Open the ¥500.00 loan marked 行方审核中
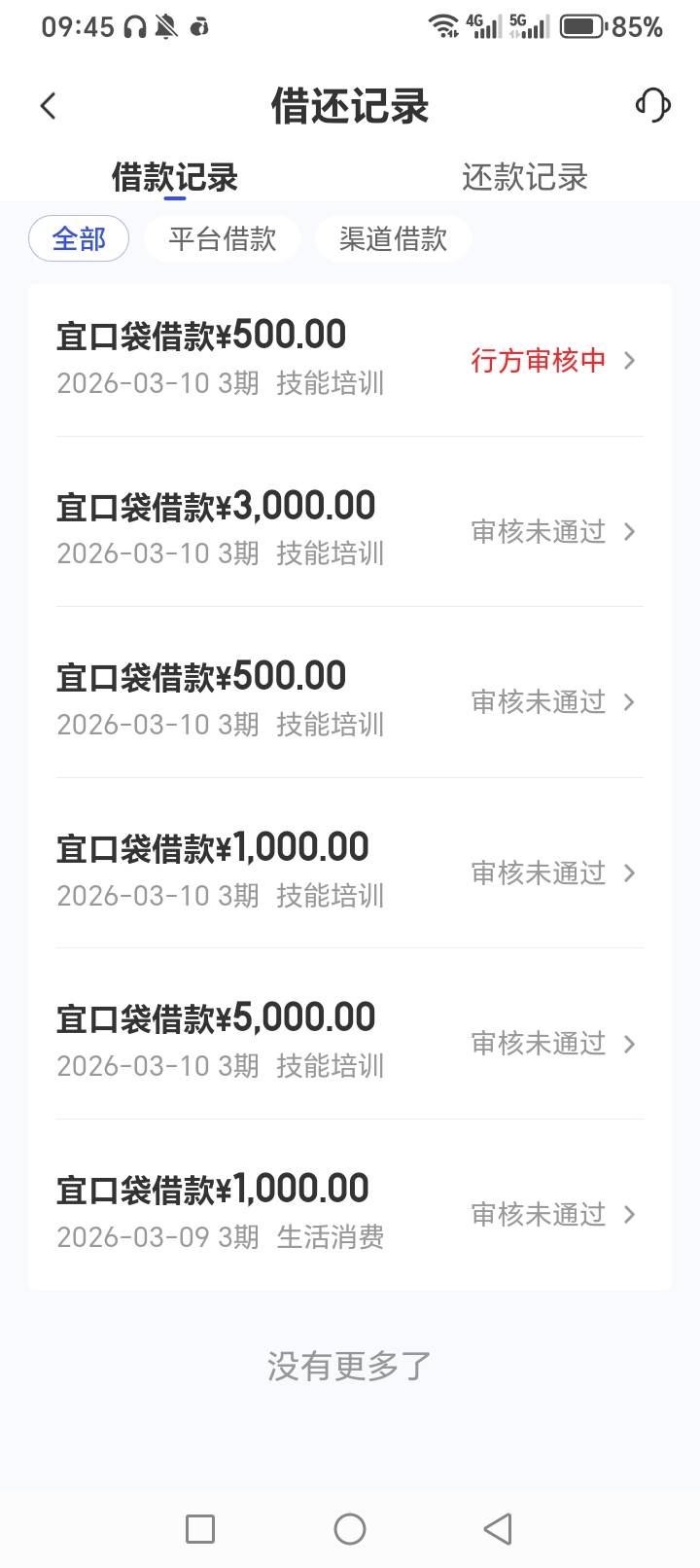 (350, 360)
